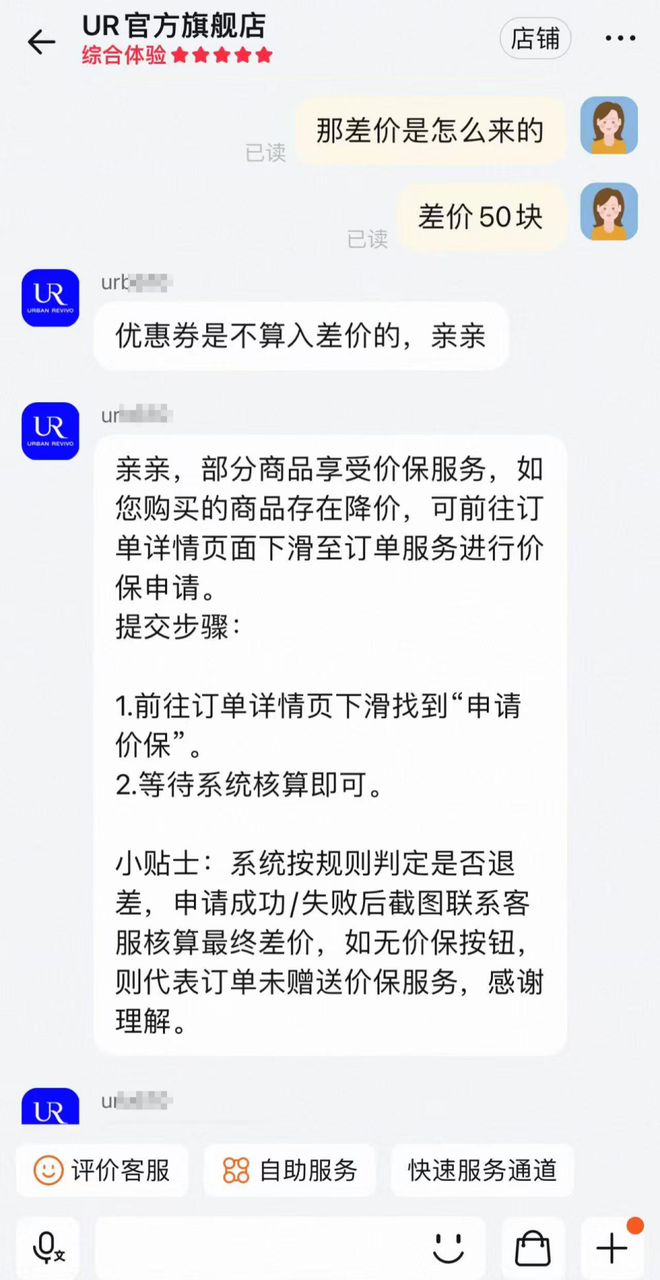660x1280 pixels.
Task: Open the 店铺 store page button
Action: 535,39
